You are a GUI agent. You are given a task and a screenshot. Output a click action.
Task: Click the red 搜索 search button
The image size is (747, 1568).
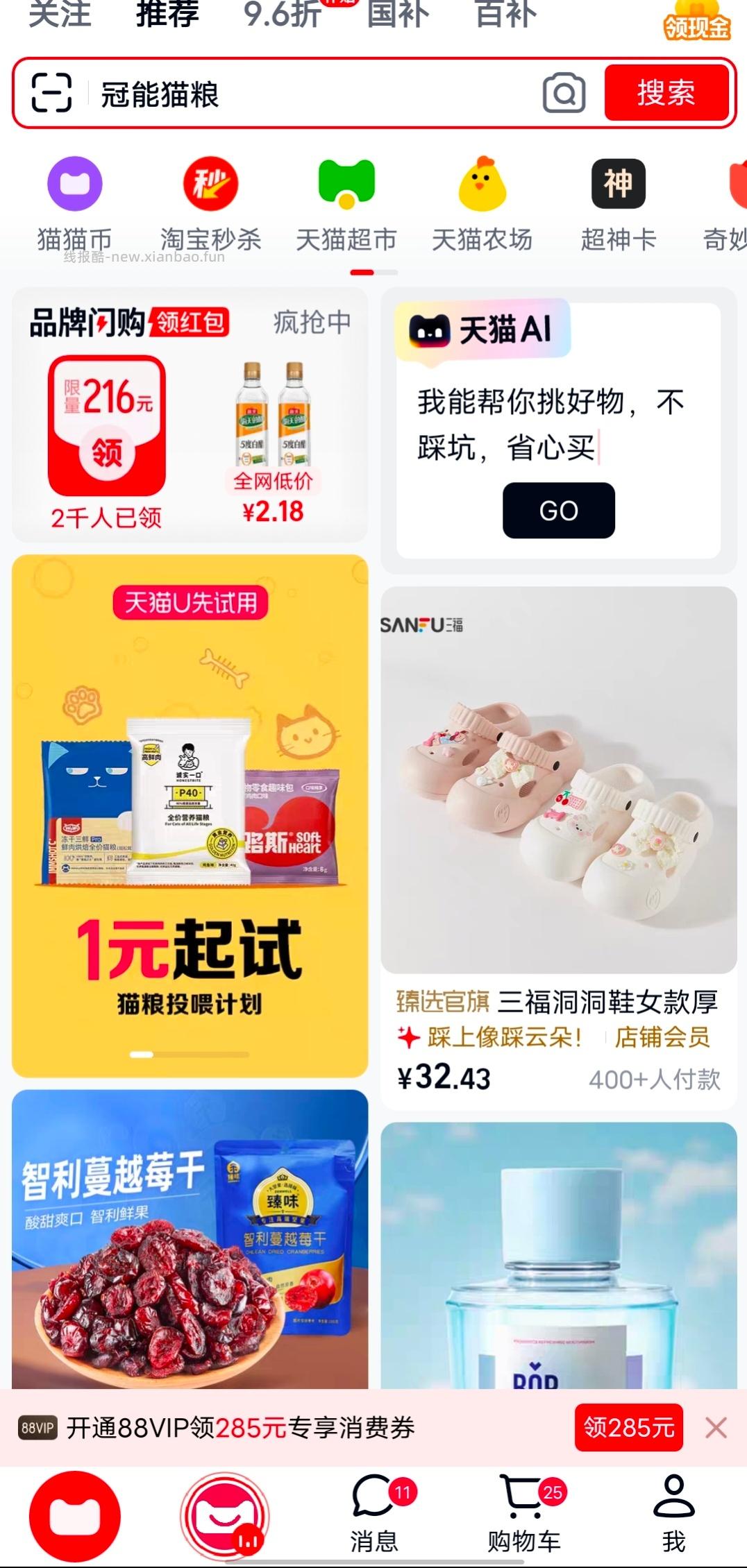tap(666, 94)
